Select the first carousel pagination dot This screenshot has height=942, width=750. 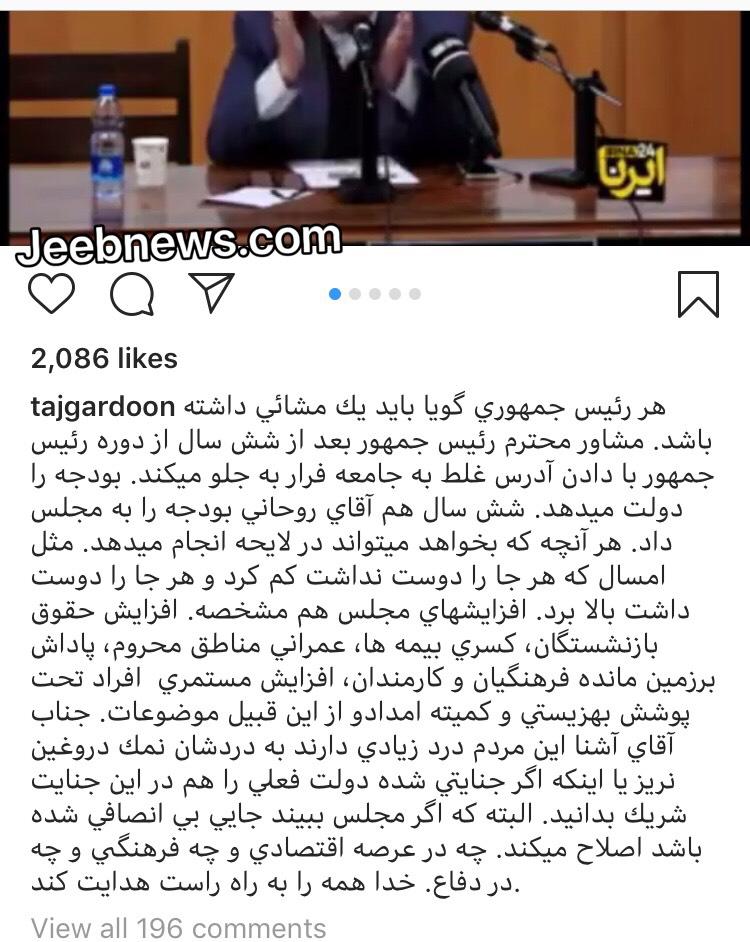click(333, 295)
